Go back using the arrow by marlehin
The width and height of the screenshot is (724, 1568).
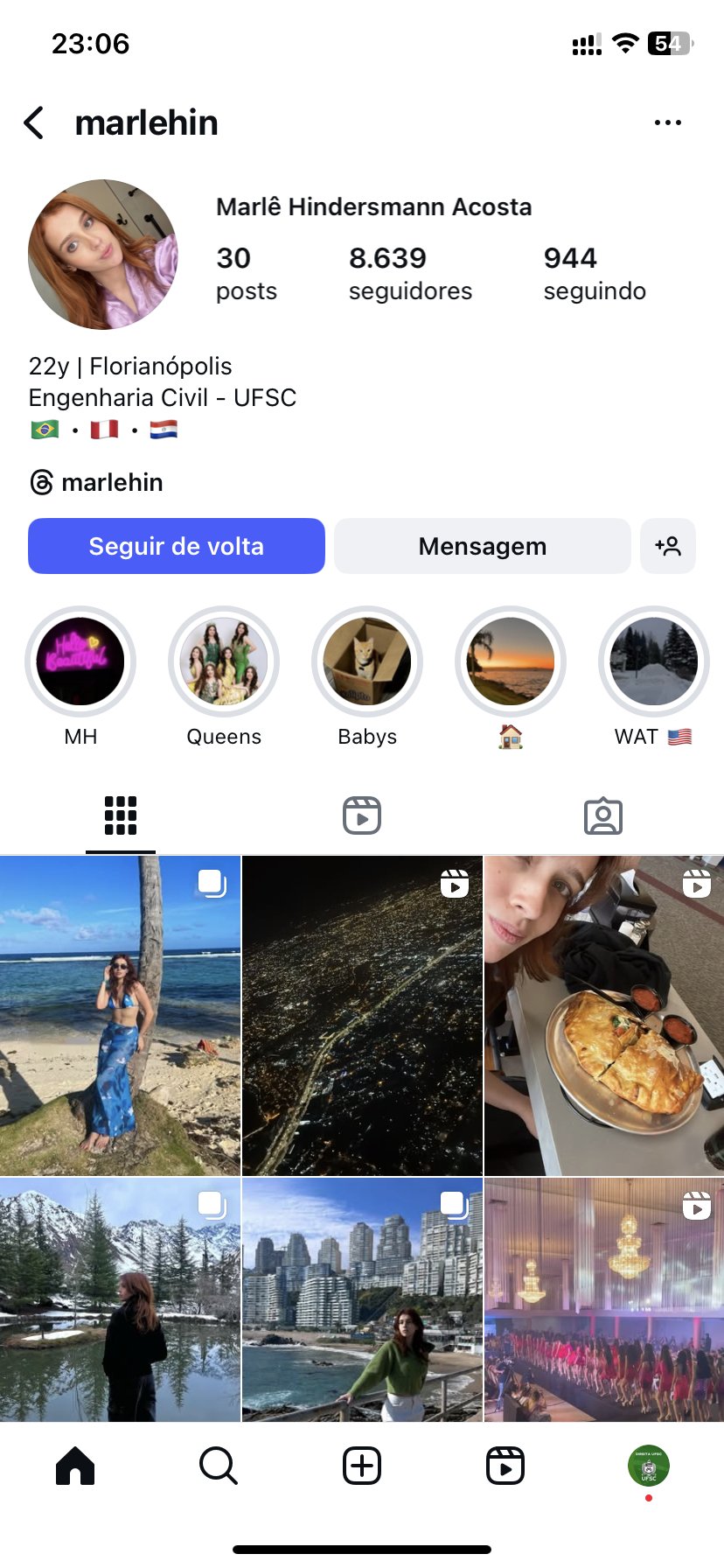(34, 123)
